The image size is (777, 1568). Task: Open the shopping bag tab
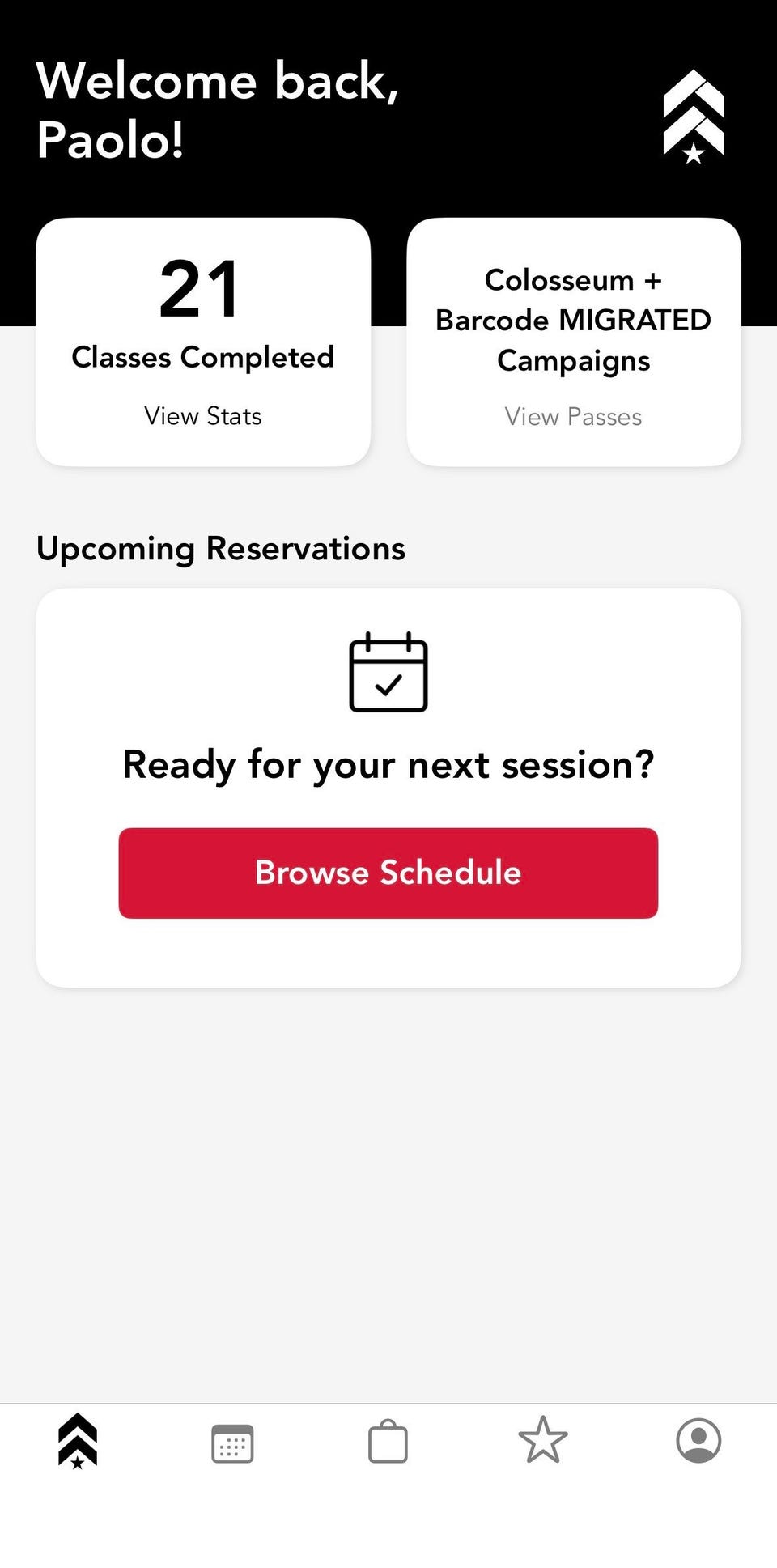388,1442
